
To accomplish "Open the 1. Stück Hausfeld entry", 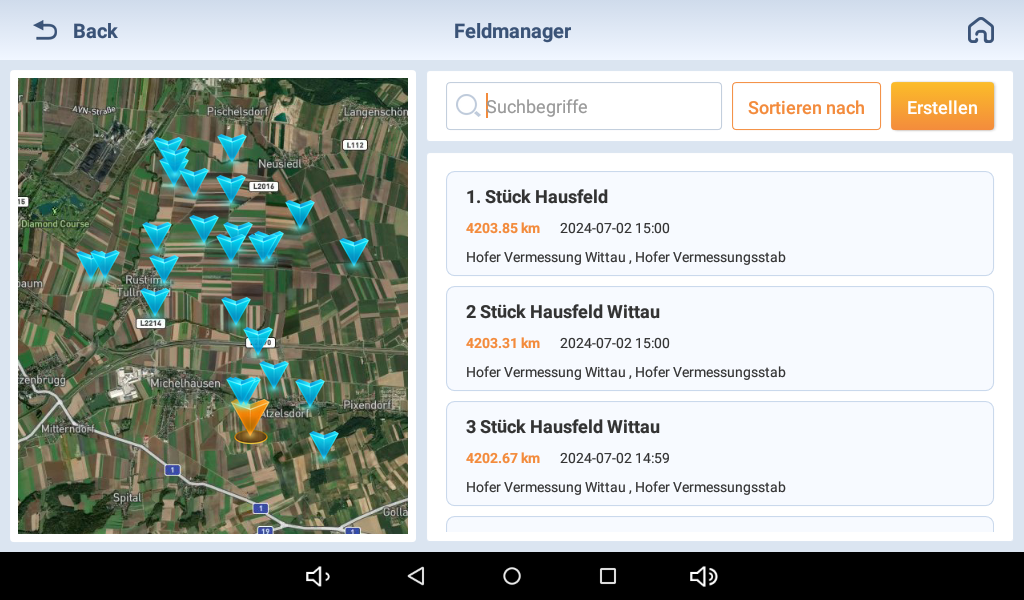I will point(719,224).
